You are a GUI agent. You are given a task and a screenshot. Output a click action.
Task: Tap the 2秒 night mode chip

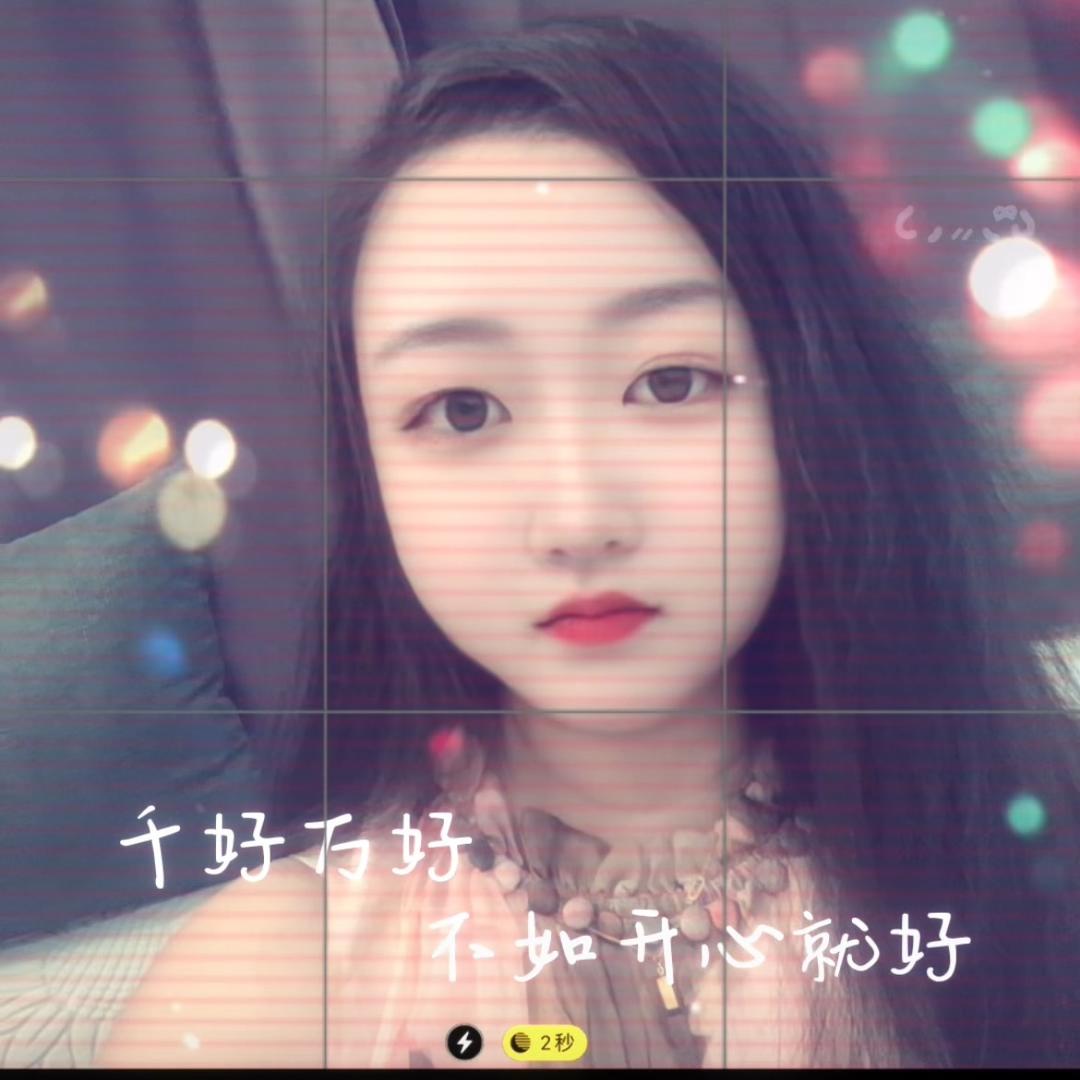(x=544, y=1043)
